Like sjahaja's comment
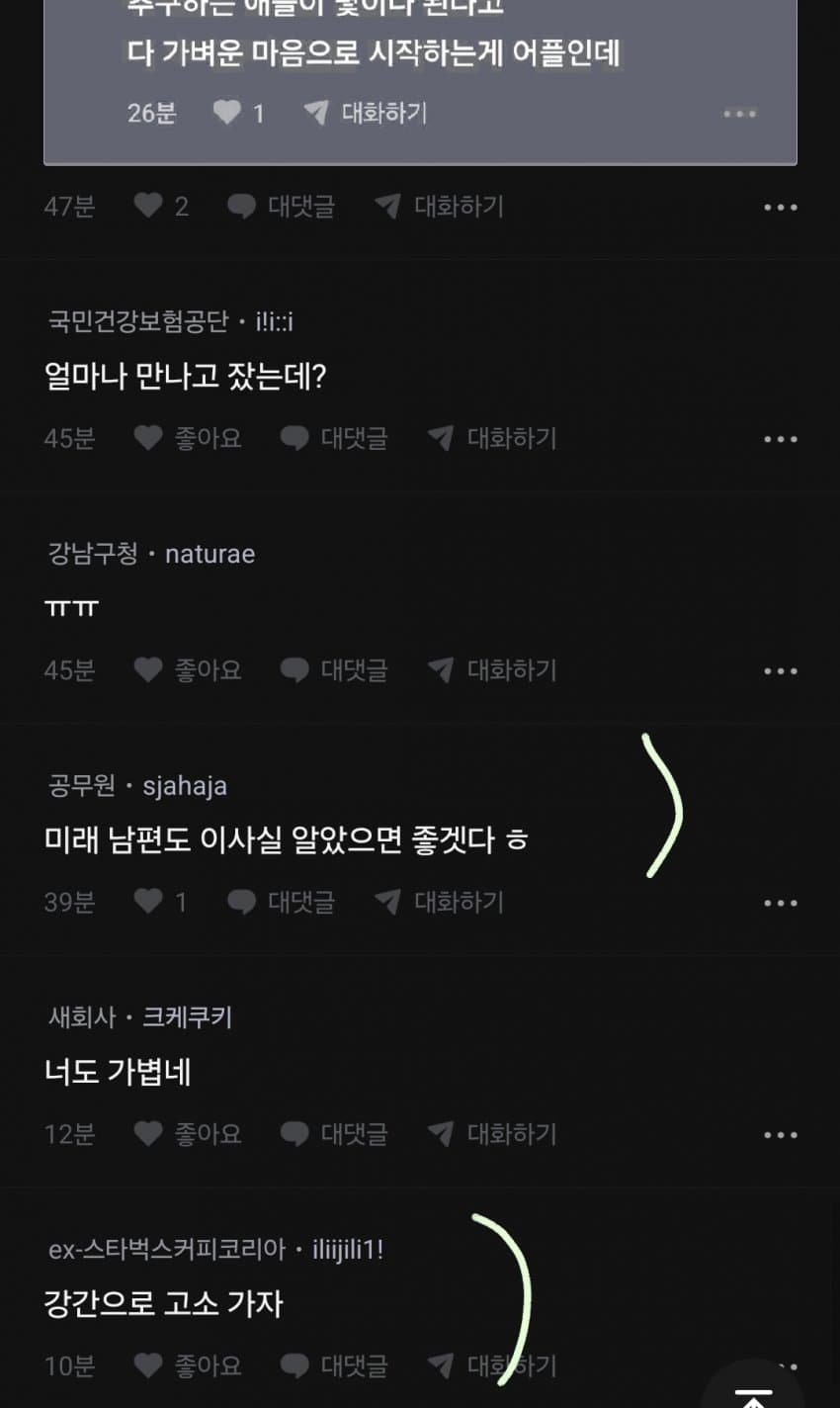 pyautogui.click(x=160, y=902)
